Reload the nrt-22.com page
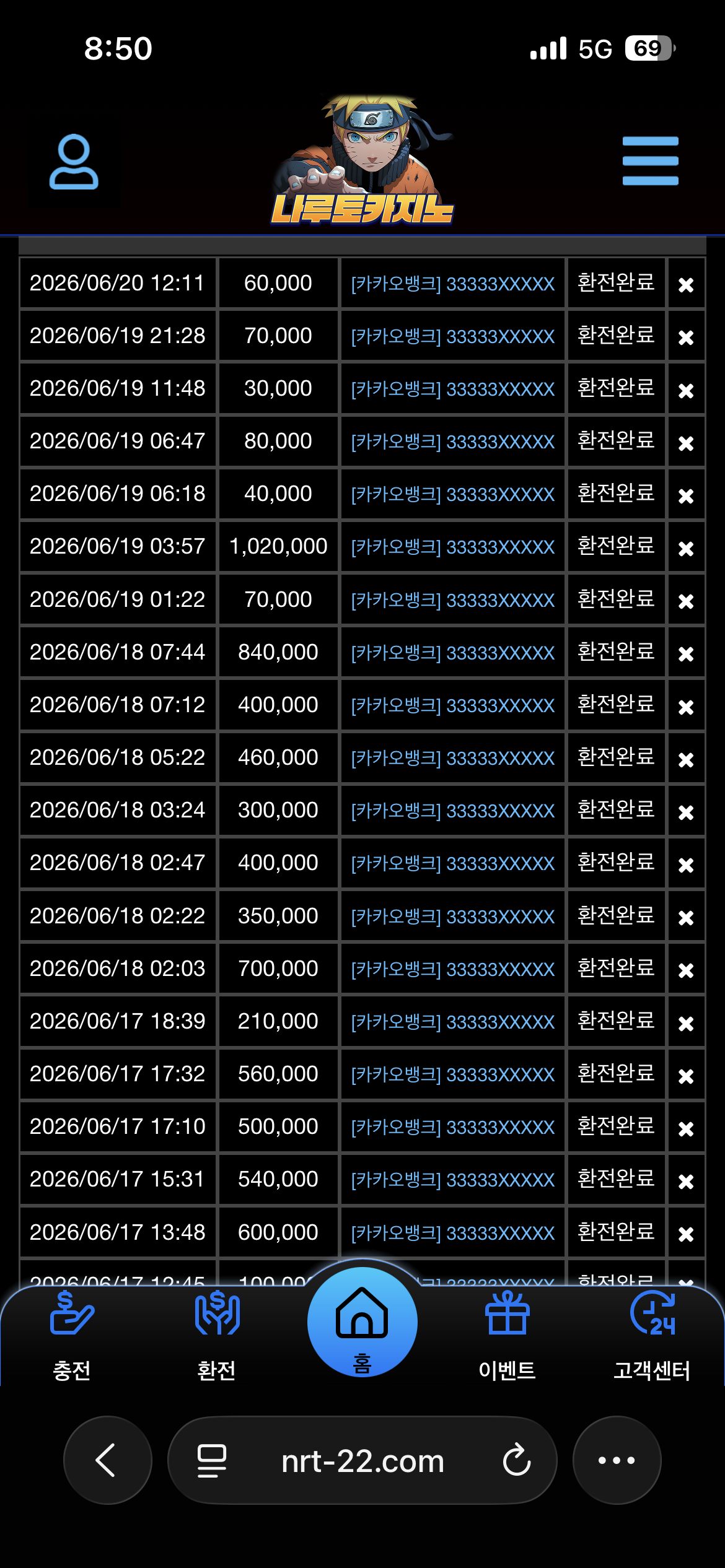This screenshot has width=725, height=1568. click(517, 1460)
